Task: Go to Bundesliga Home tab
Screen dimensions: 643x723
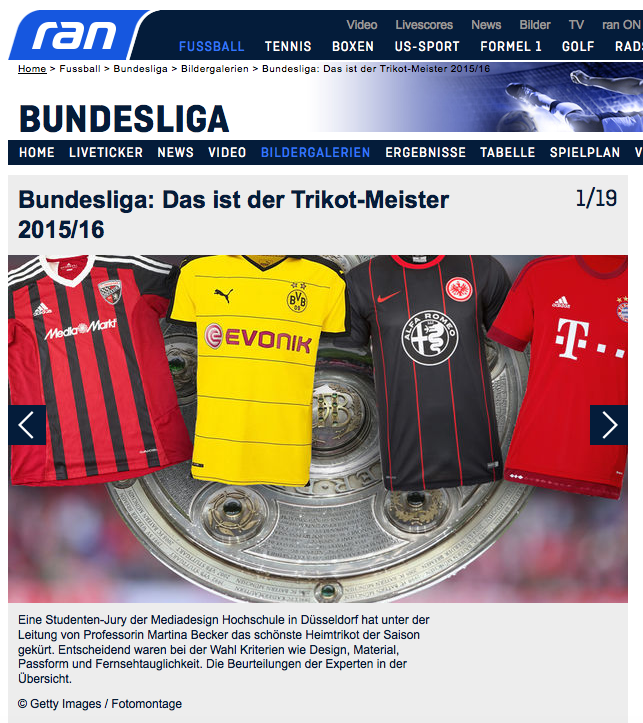Action: 37,153
